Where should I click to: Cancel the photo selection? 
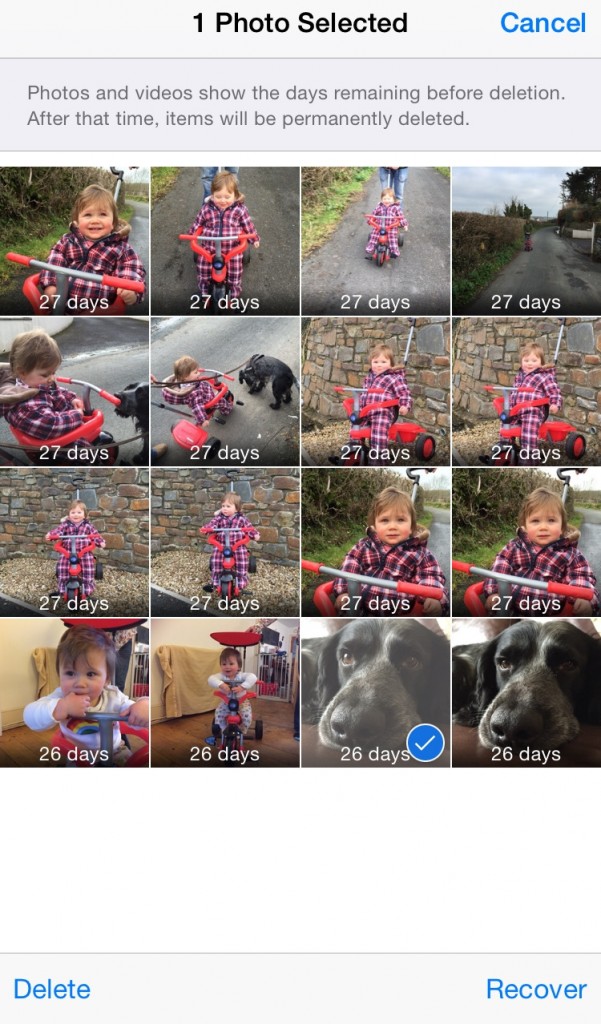tap(543, 23)
